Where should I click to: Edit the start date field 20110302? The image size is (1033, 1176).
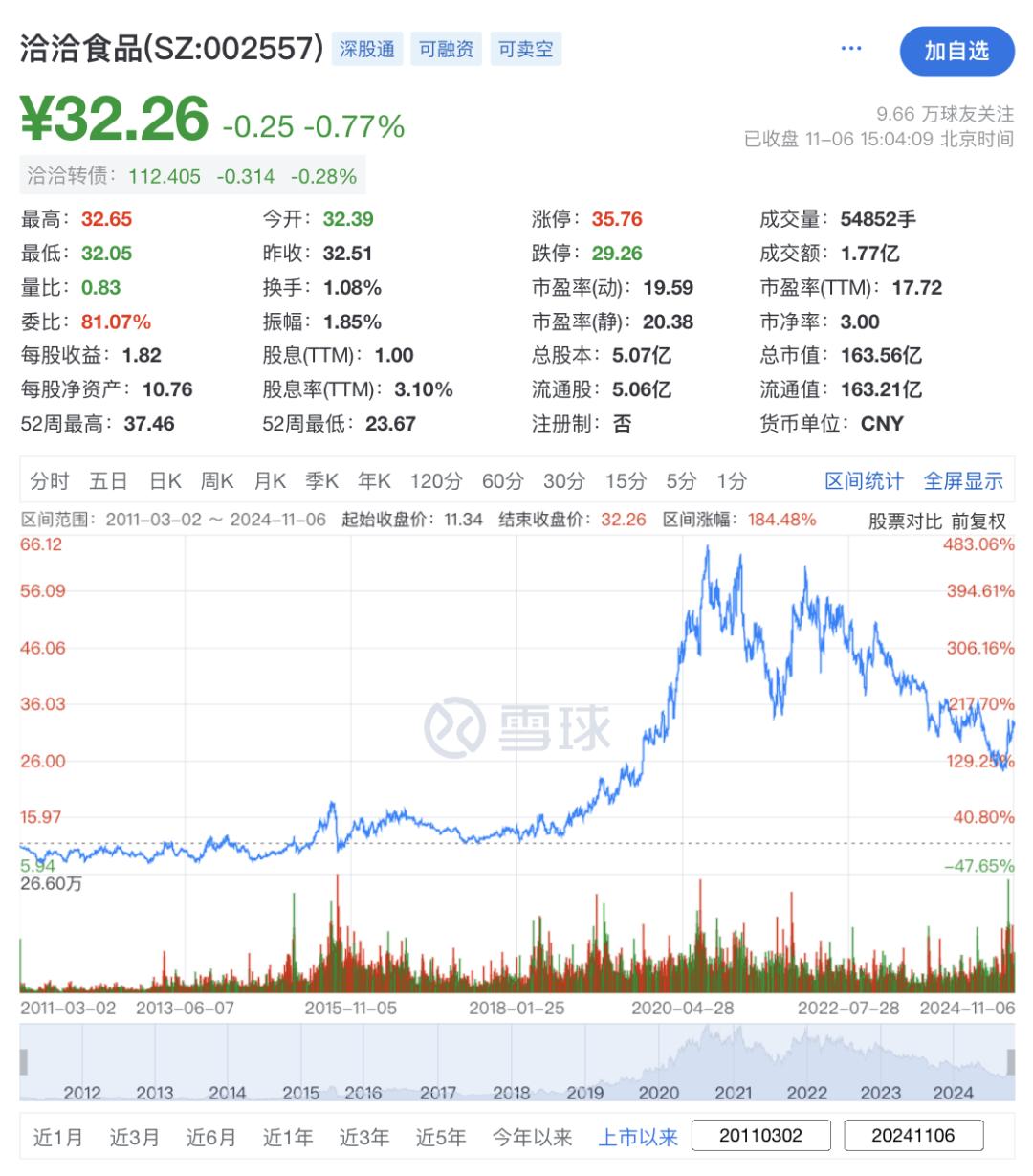[760, 1136]
